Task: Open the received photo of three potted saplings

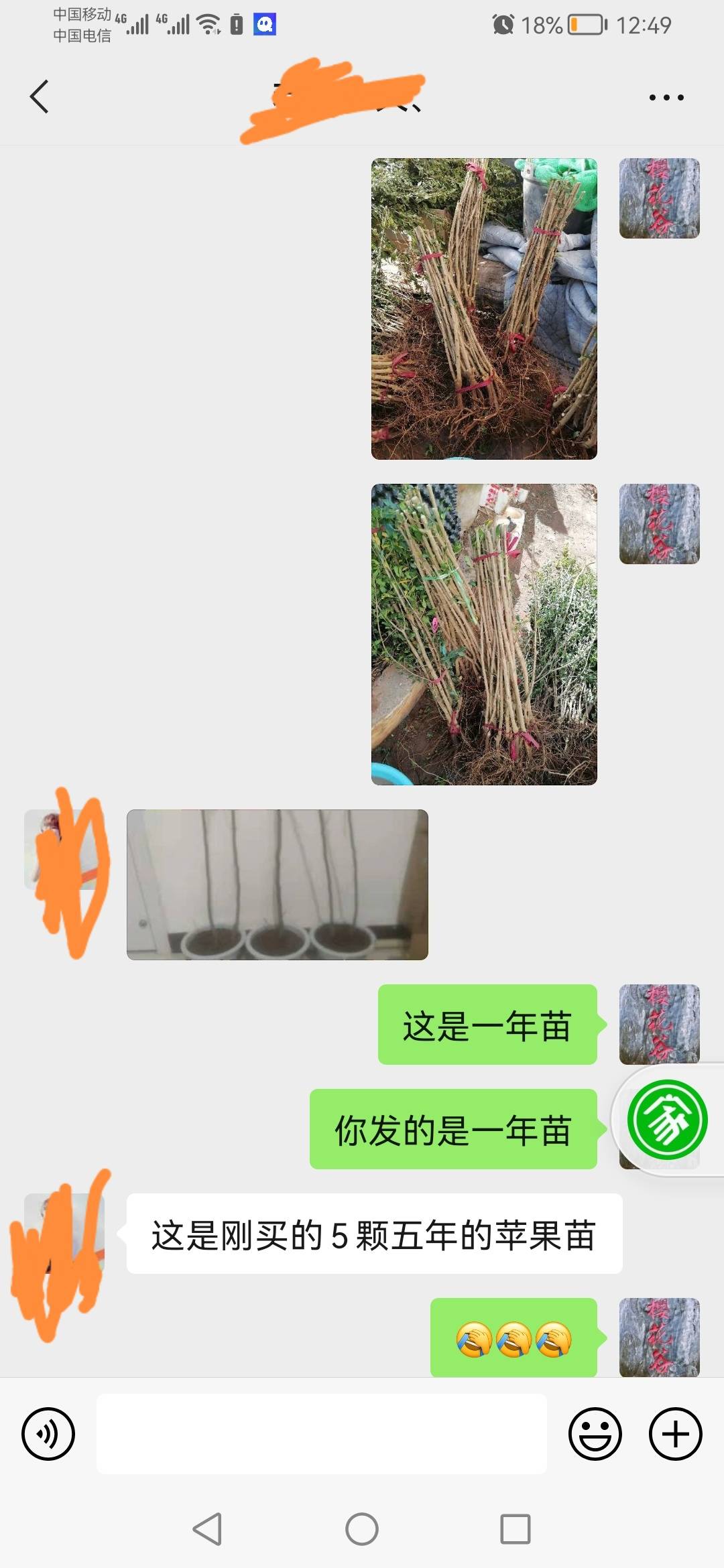Action: point(278,885)
